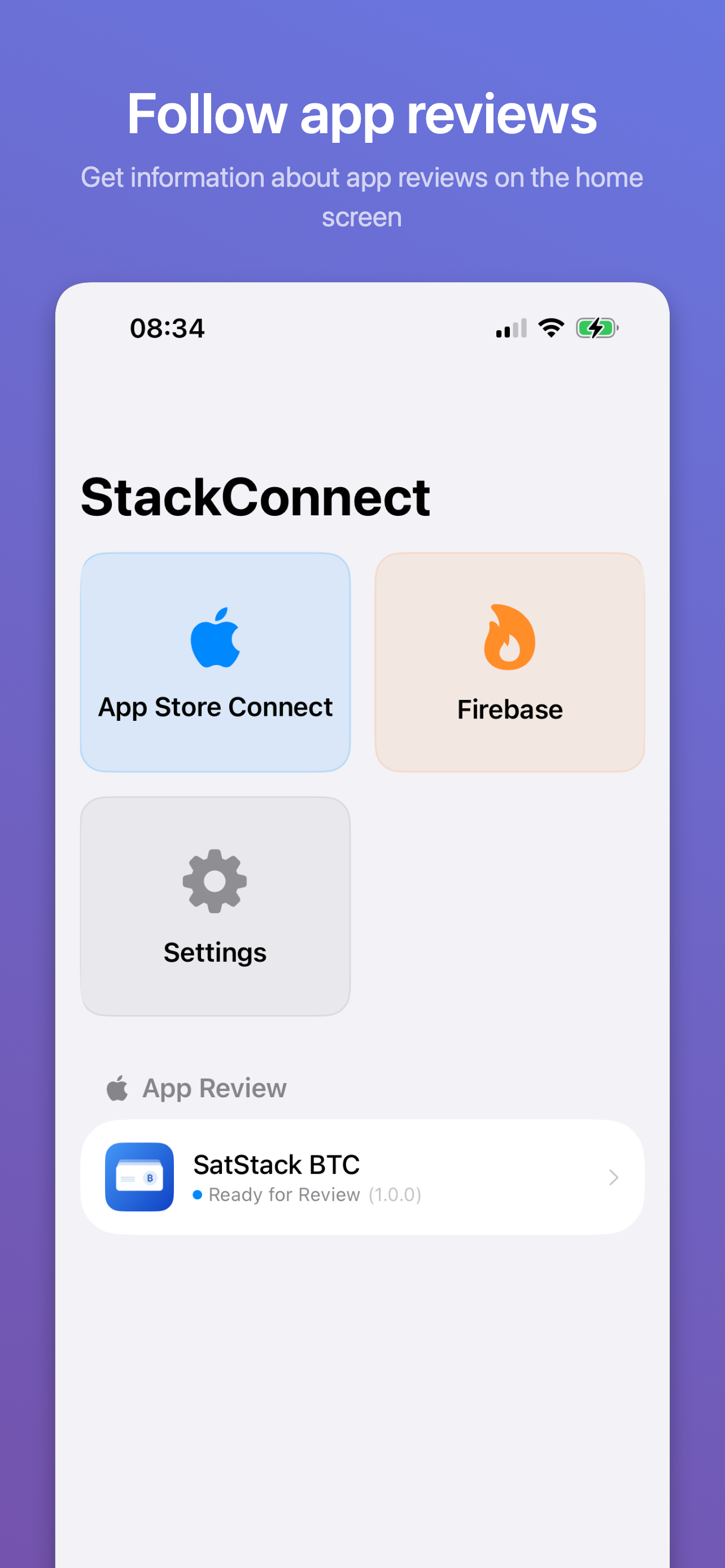Click the Firebase flame icon

(509, 638)
